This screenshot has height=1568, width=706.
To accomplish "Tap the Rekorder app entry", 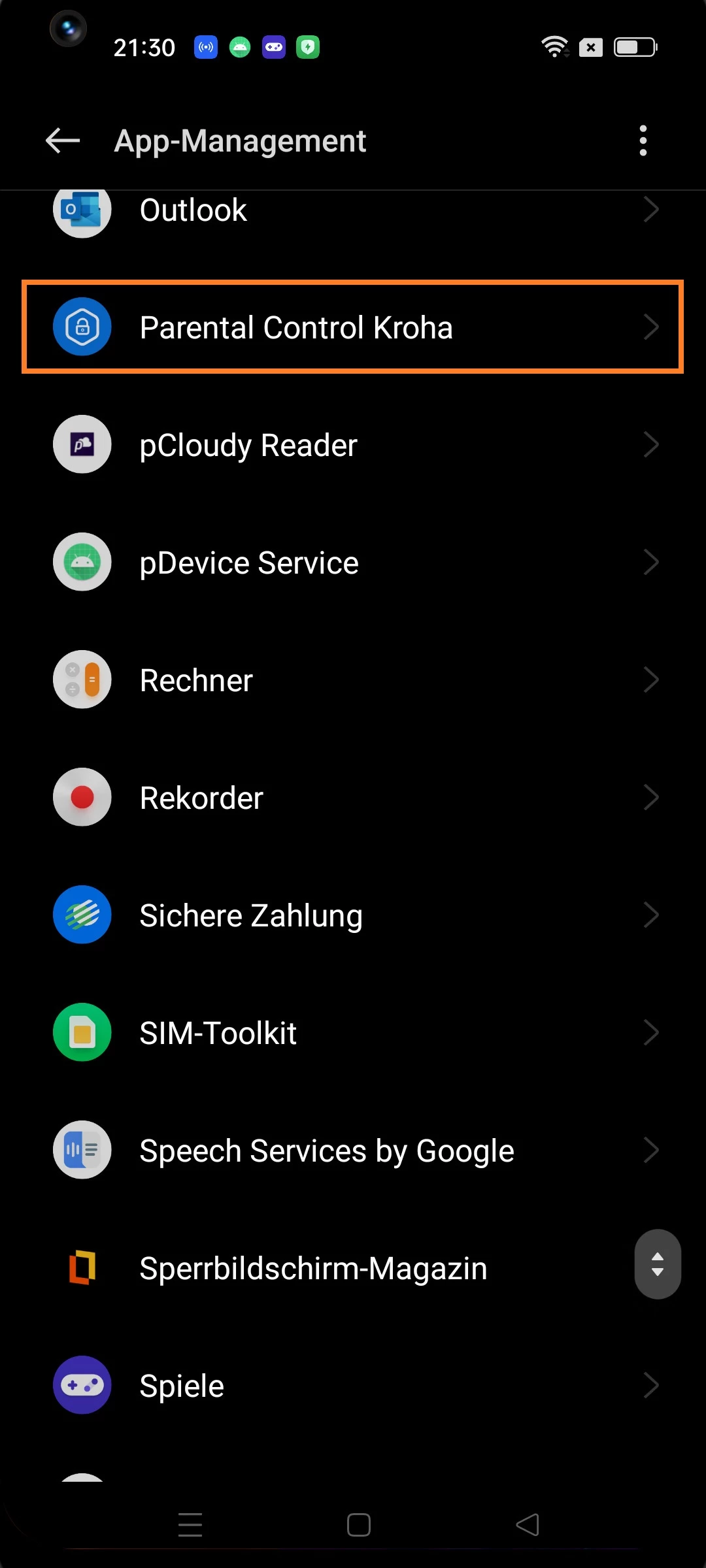I will point(353,798).
